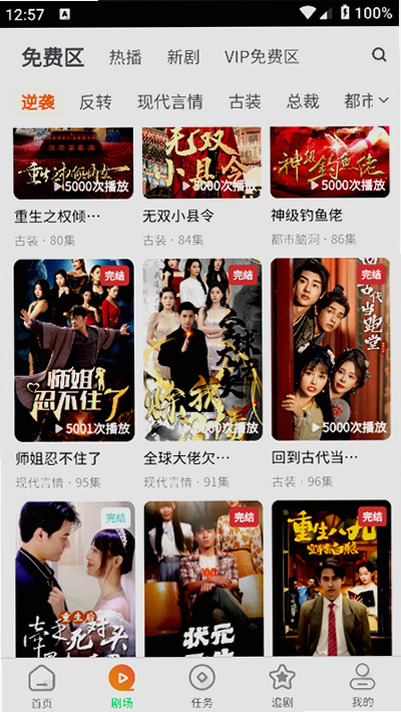Switch to the 追剧 tab
This screenshot has width=401, height=712.
point(282,685)
